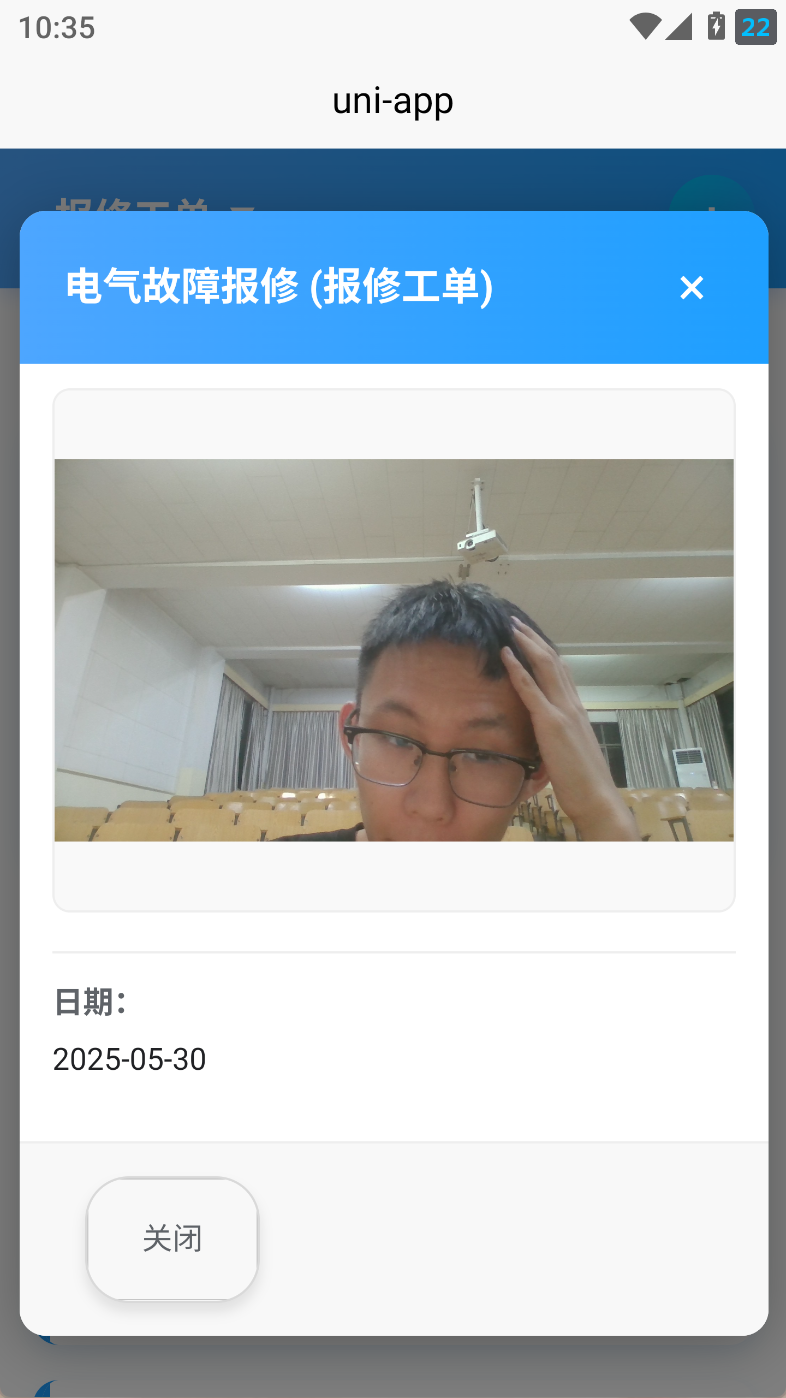The height and width of the screenshot is (1398, 786).
Task: Dismiss the dialog with the X icon
Action: 691,288
